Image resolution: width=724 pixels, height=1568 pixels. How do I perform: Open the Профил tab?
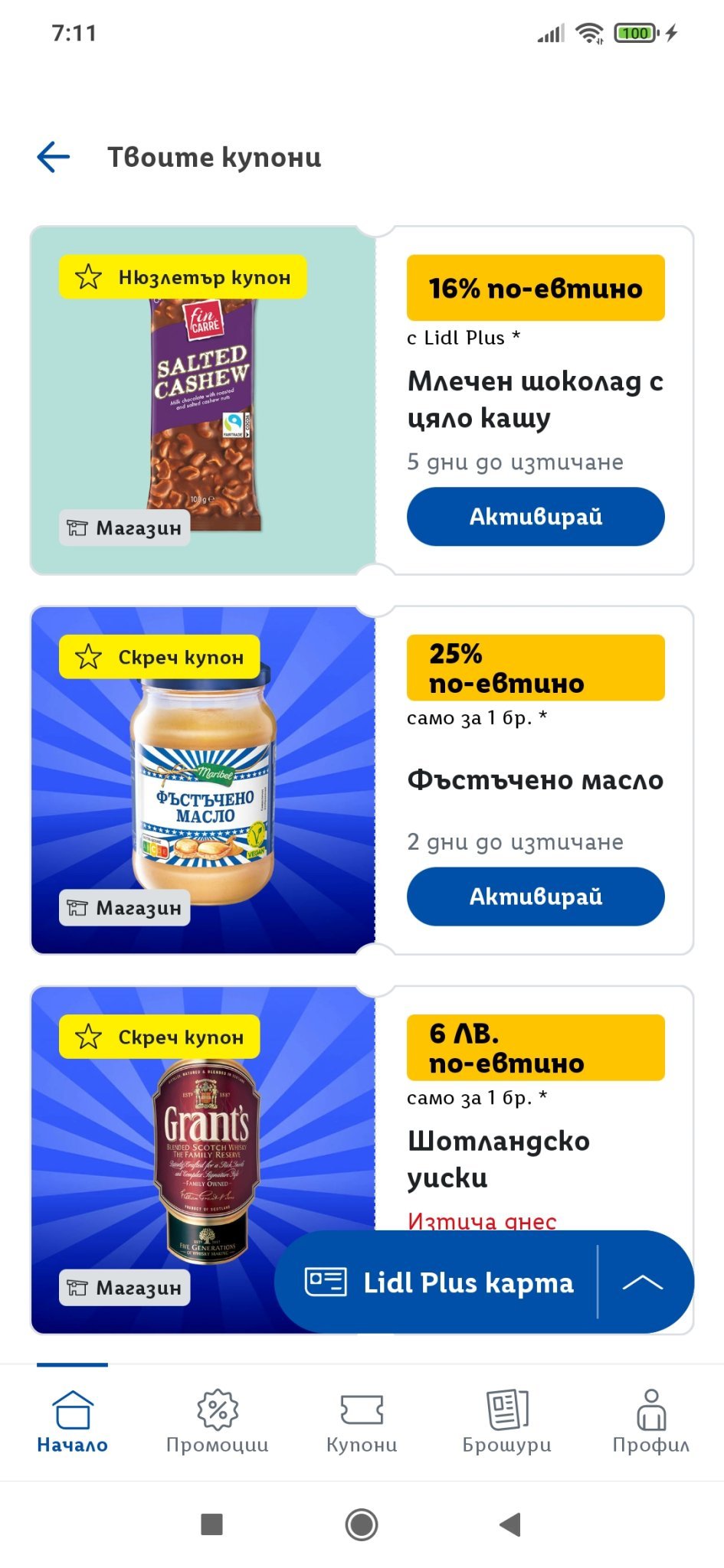tap(651, 1422)
